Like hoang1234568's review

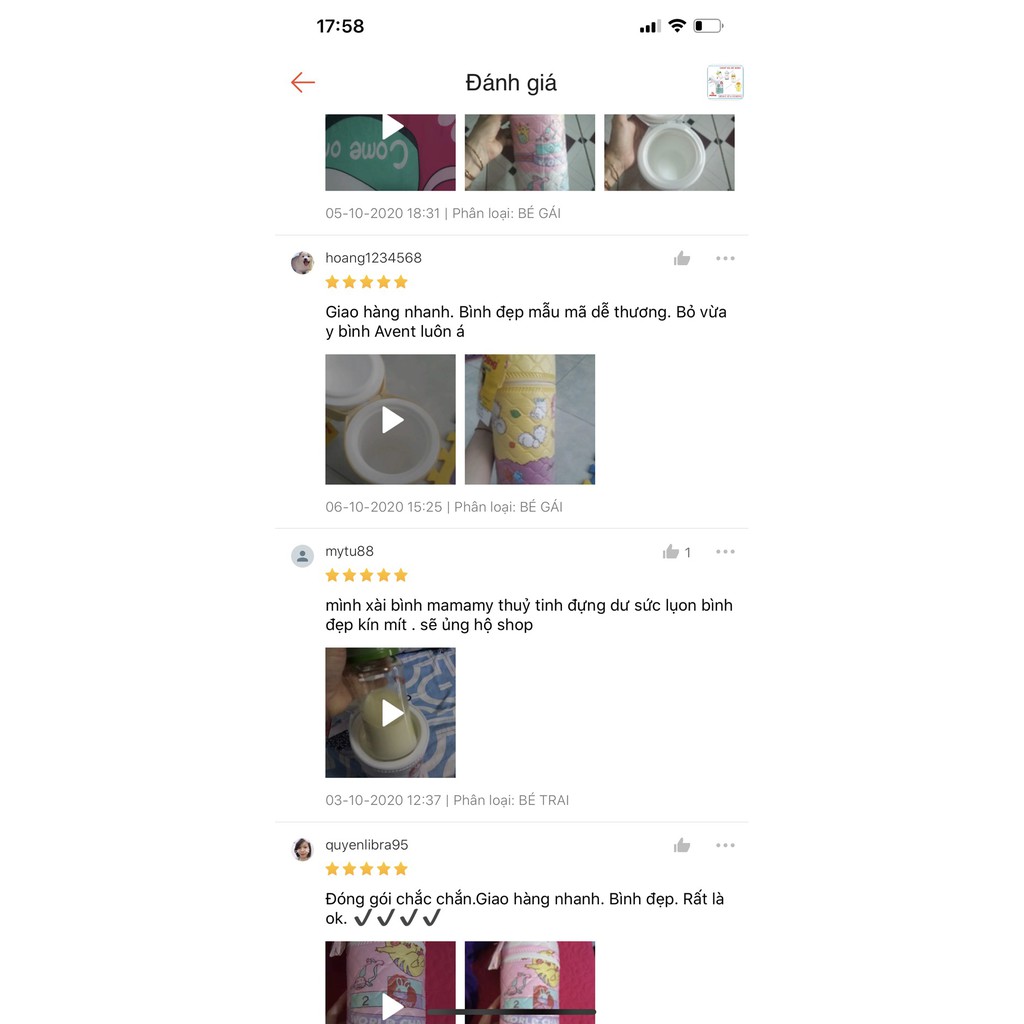click(682, 259)
